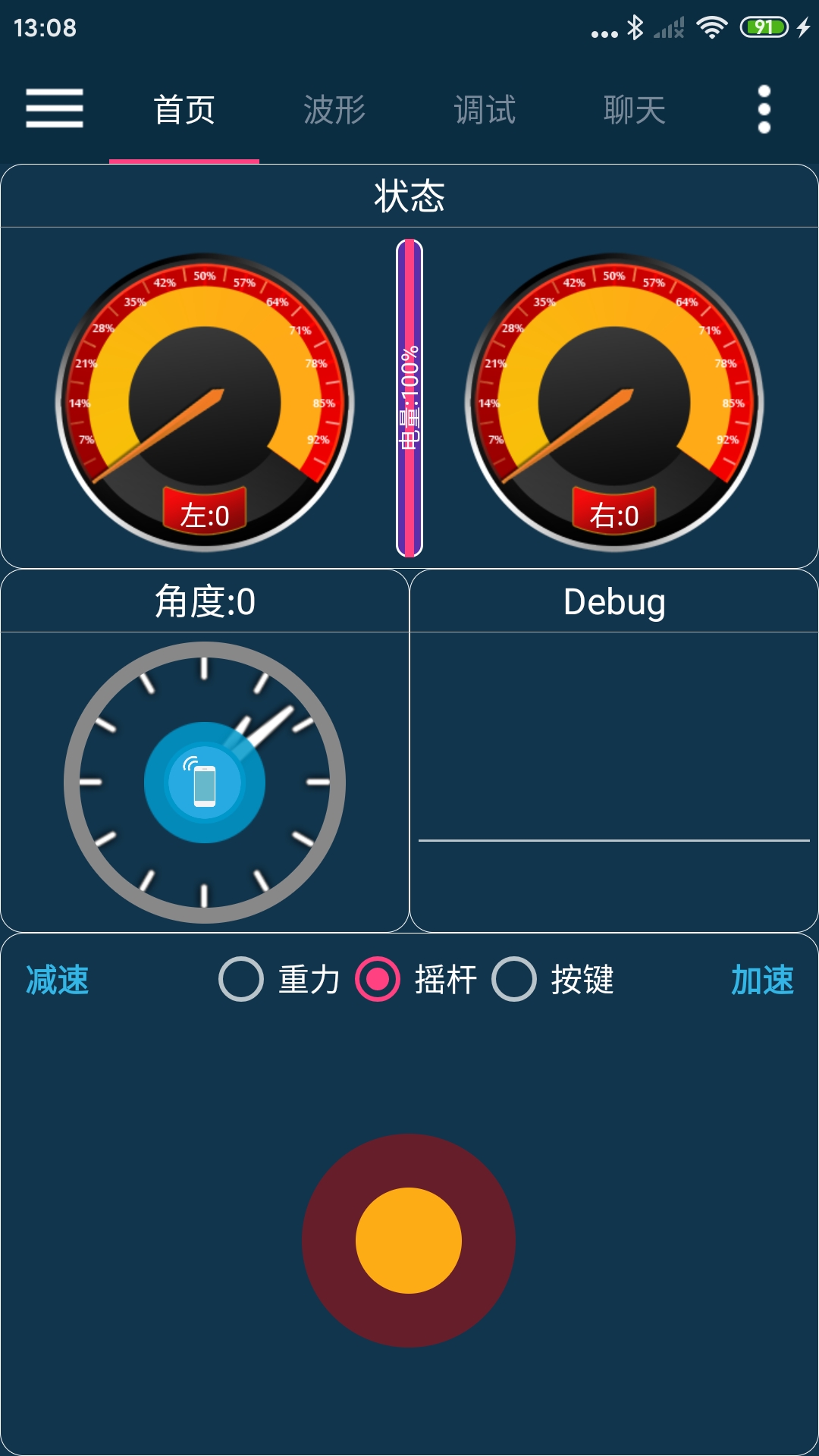
Task: Click the Debug panel title
Action: [x=614, y=603]
